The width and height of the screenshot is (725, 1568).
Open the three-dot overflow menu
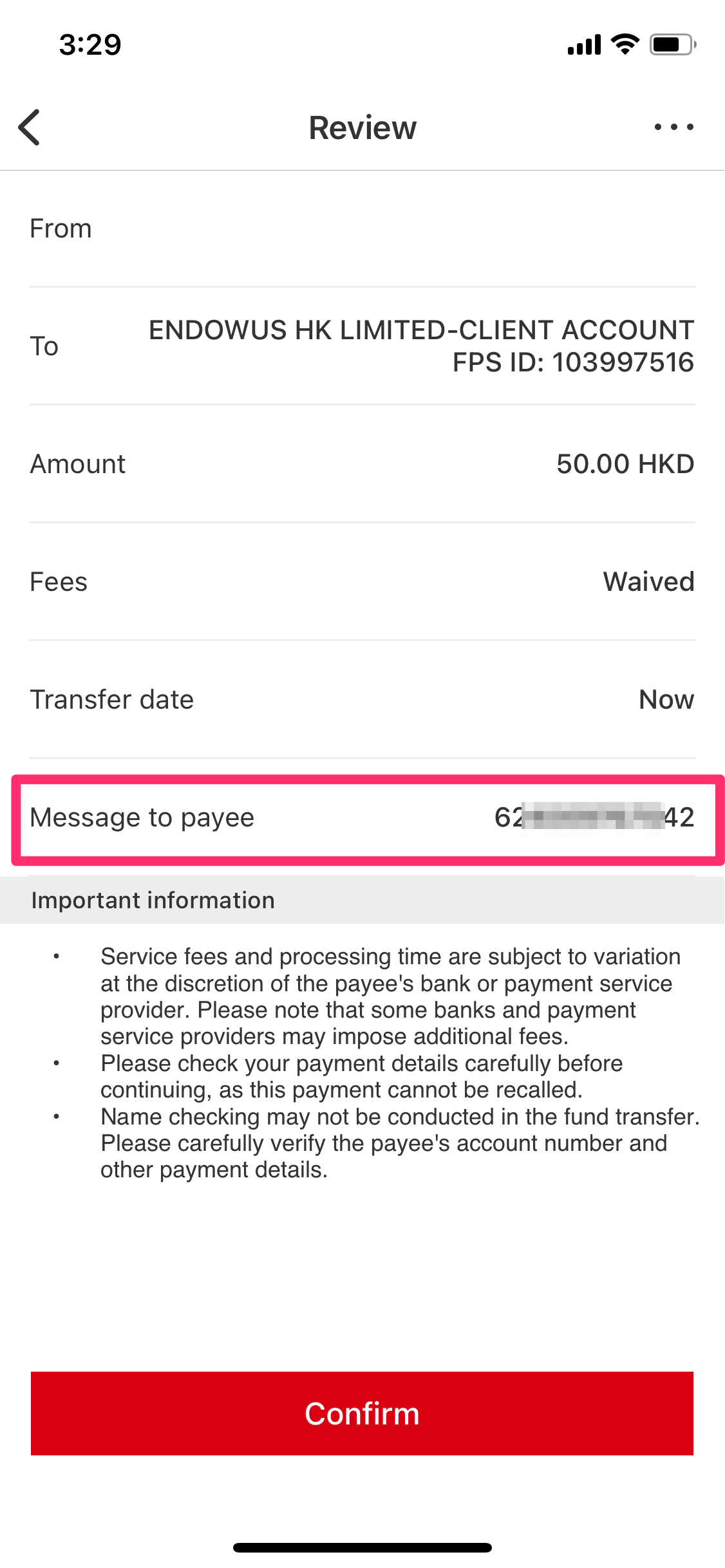673,127
